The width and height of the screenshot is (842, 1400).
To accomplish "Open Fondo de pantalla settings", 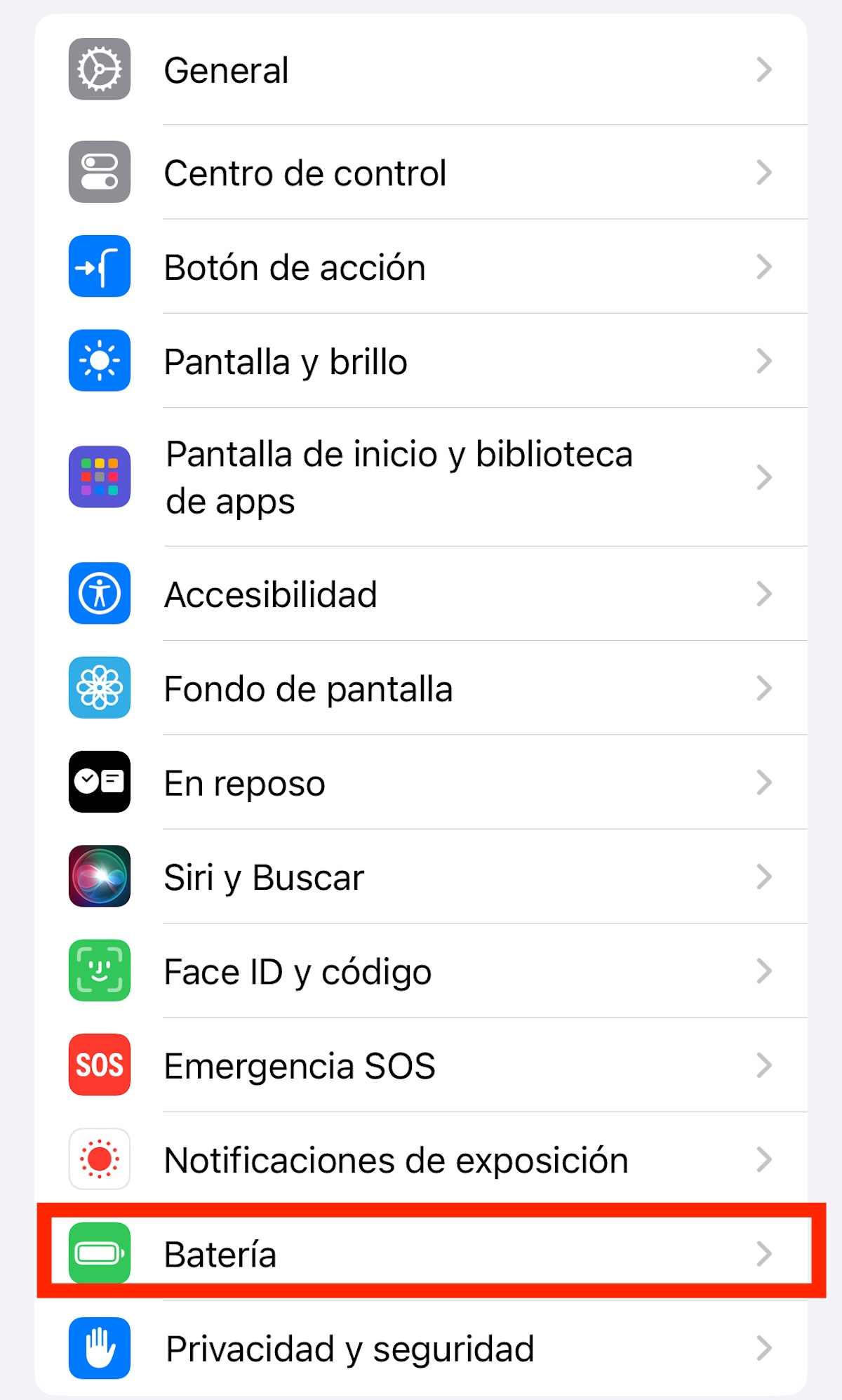I will click(x=421, y=688).
